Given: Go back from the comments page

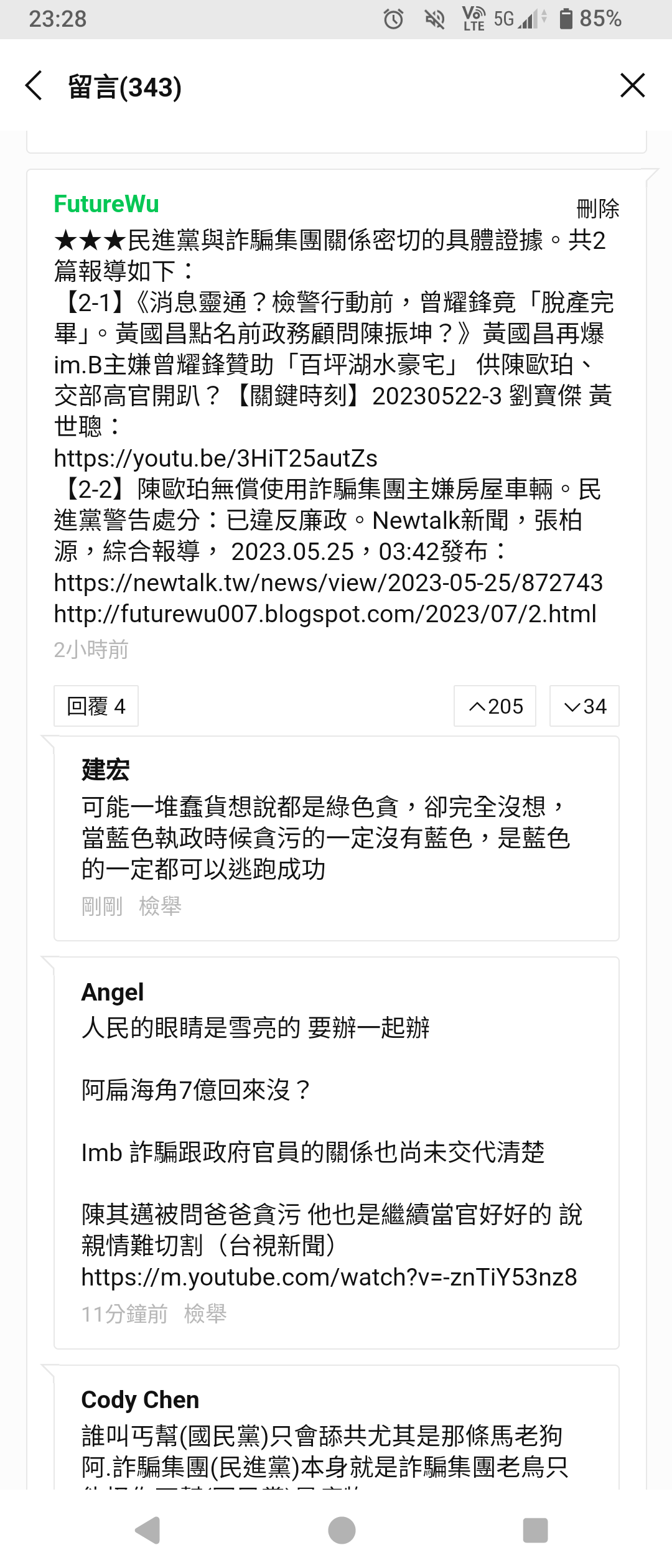Looking at the screenshot, I should point(34,86).
